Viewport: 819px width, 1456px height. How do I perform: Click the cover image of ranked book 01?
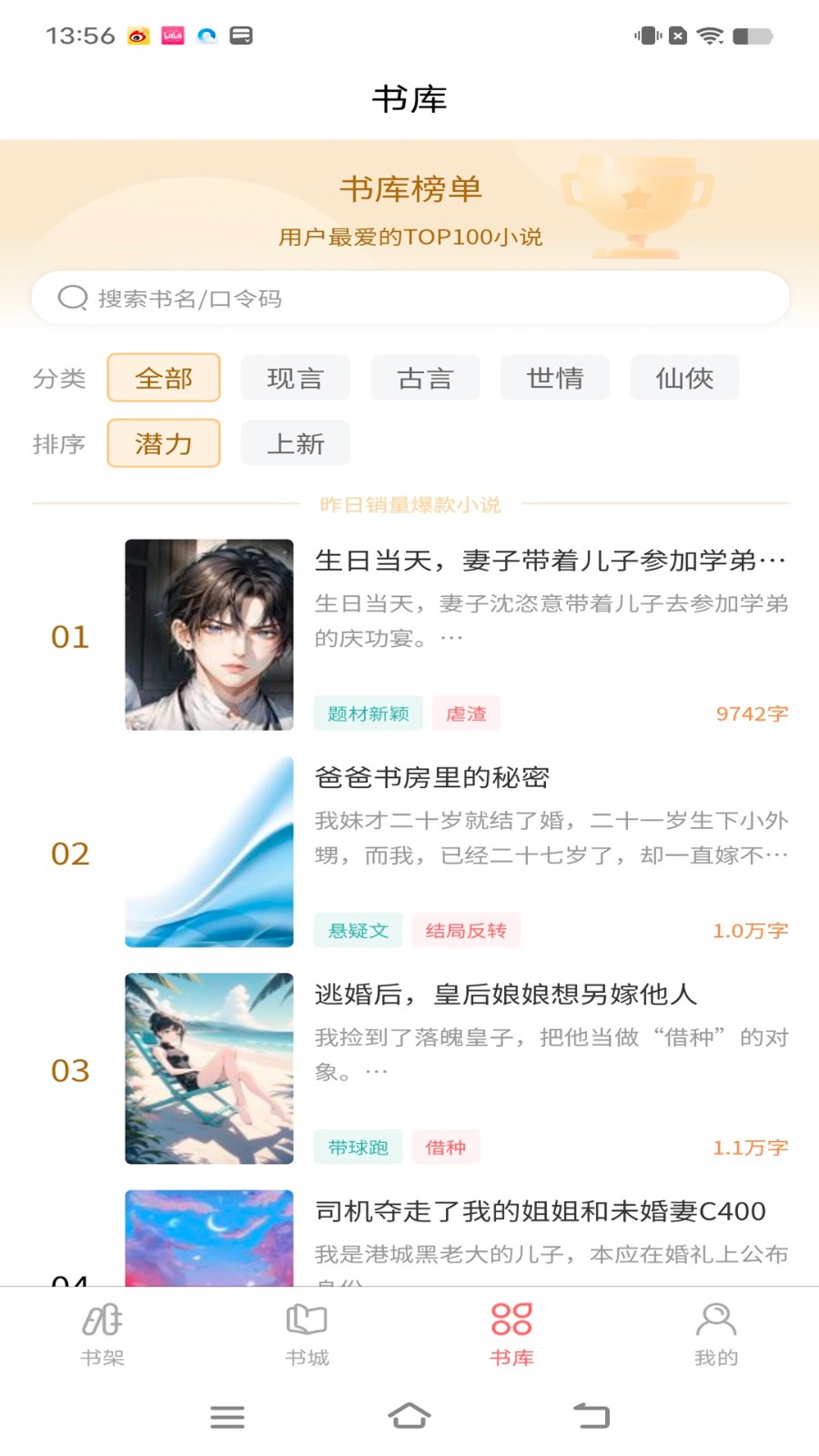tap(208, 635)
